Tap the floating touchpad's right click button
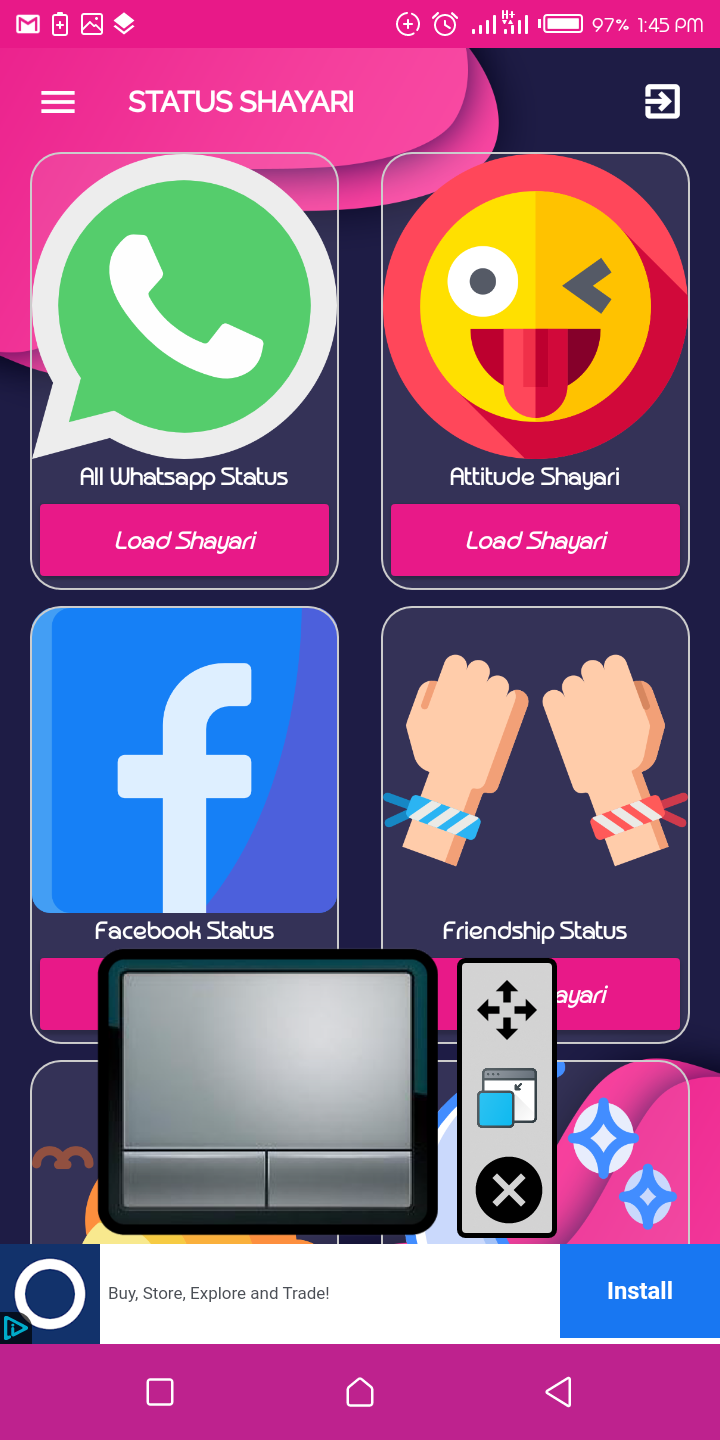720x1440 pixels. (x=339, y=1179)
